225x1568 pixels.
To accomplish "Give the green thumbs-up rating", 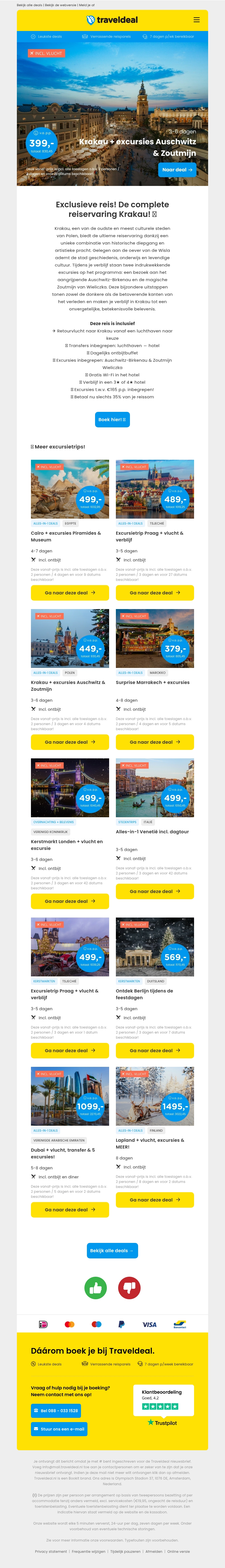I will pos(95,1288).
